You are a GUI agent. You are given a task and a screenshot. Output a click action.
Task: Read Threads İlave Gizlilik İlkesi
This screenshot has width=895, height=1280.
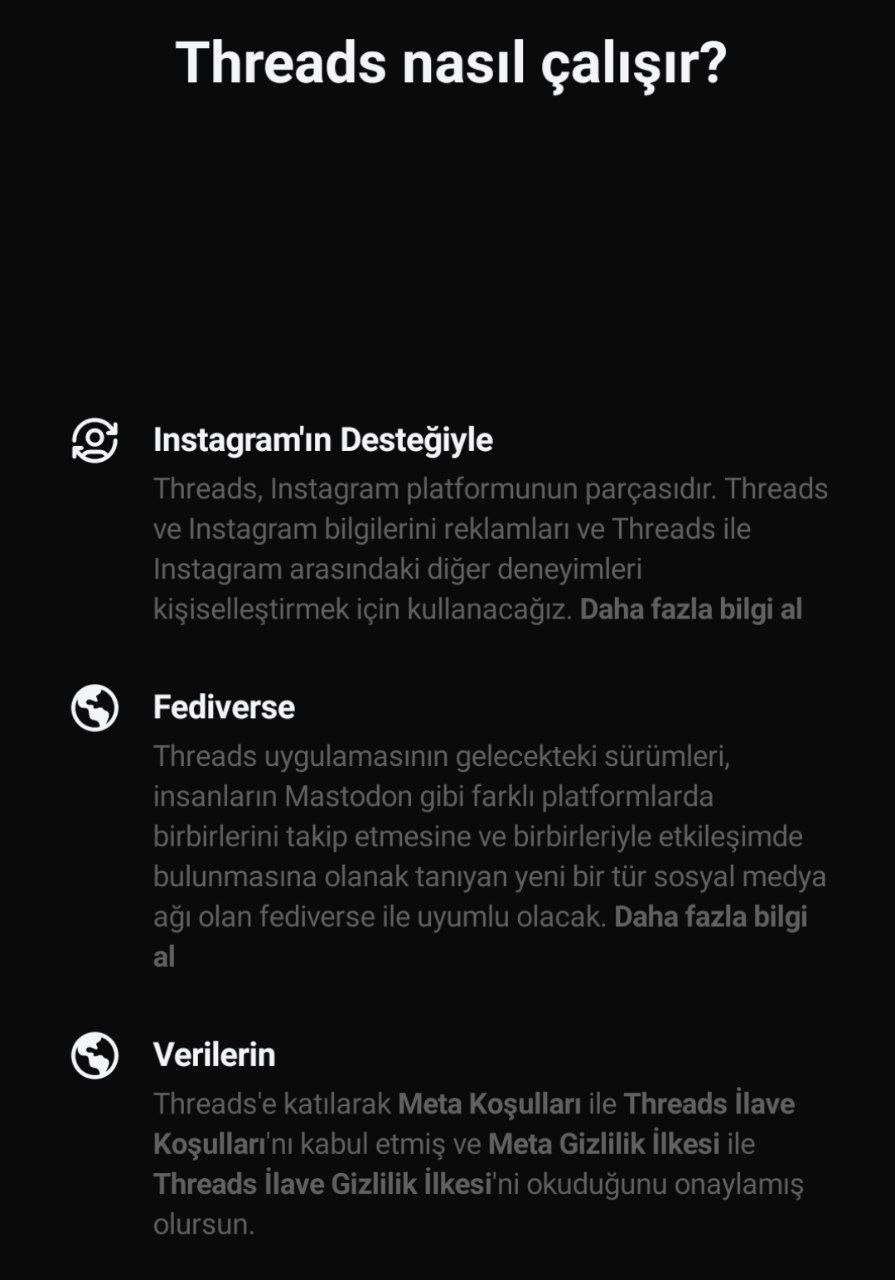pos(324,1184)
